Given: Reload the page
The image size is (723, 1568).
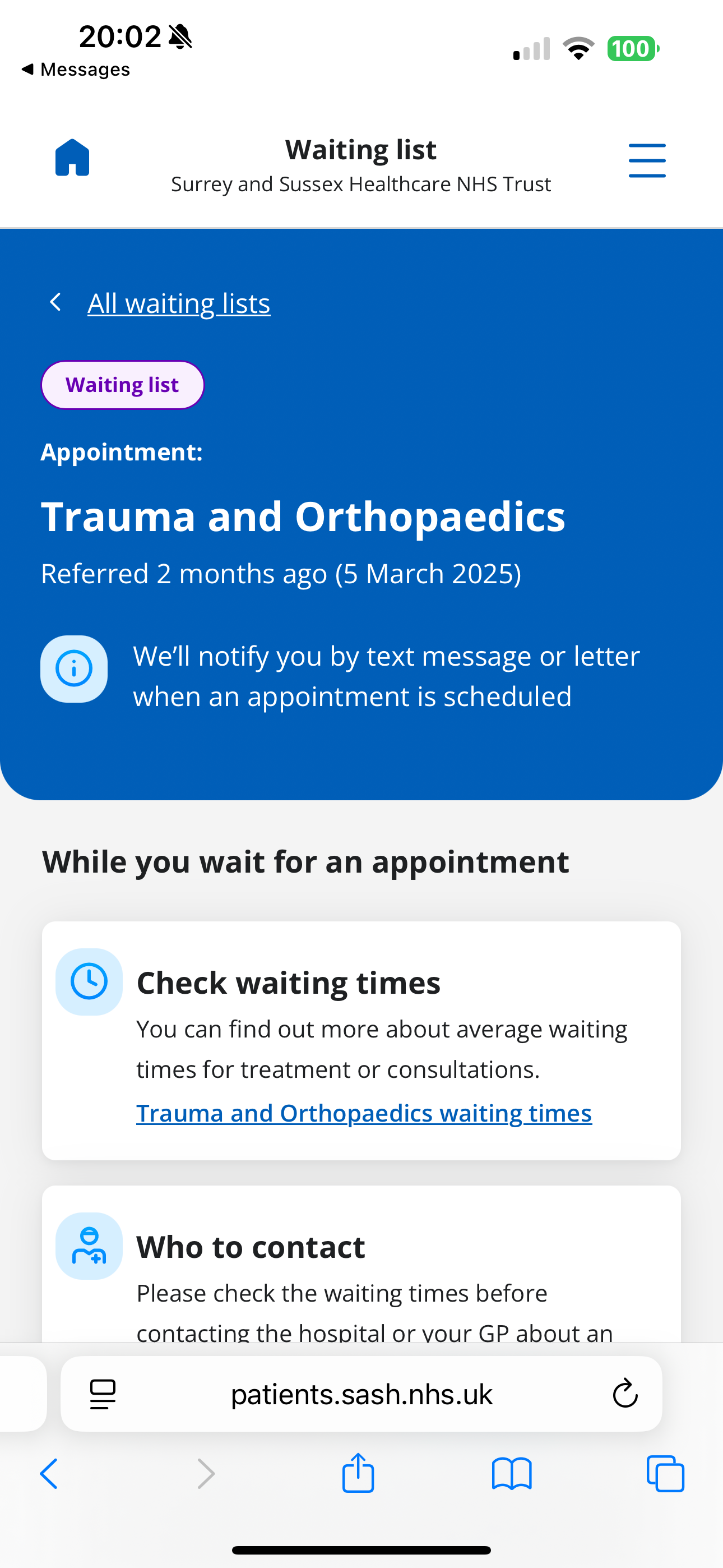Looking at the screenshot, I should point(624,1394).
